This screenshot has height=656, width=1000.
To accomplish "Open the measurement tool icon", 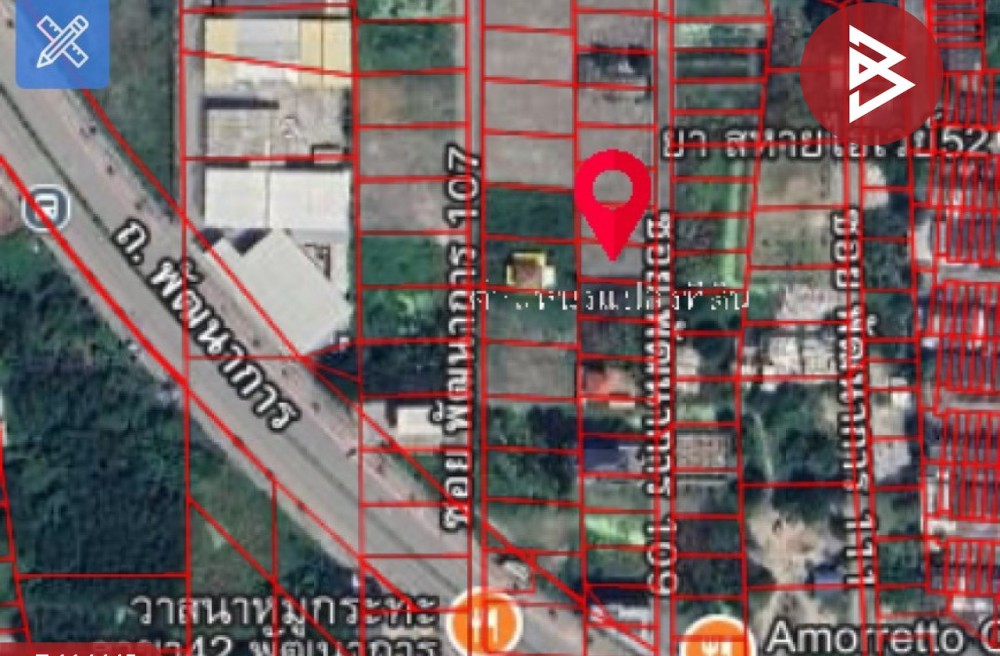I will point(61,42).
